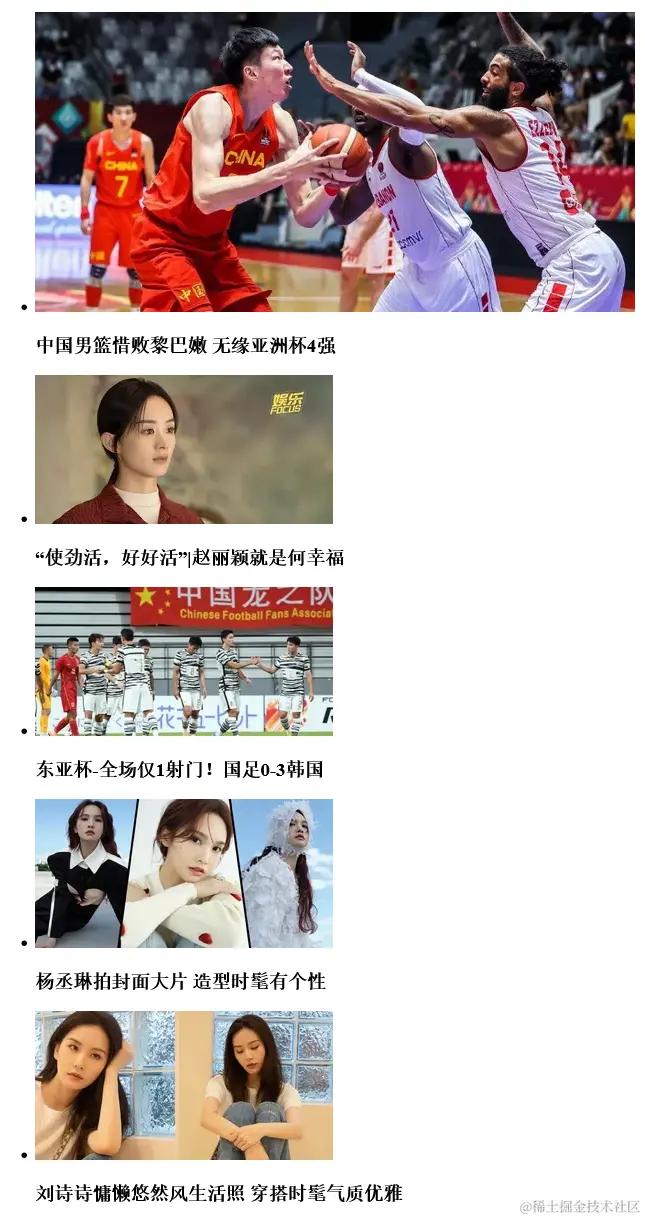Open the 刘诗诗 lifestyle photos article
The height and width of the screenshot is (1219, 645).
pyautogui.click(x=218, y=1193)
